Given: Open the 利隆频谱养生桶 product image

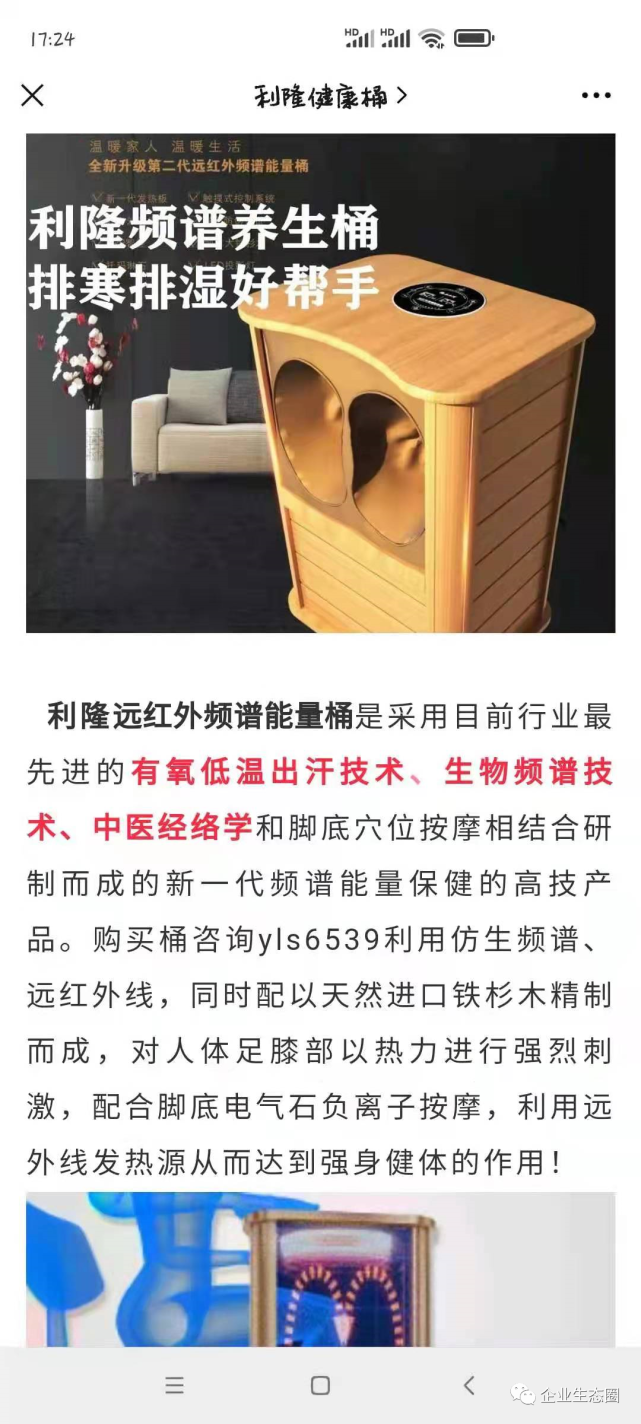Looking at the screenshot, I should click(320, 383).
